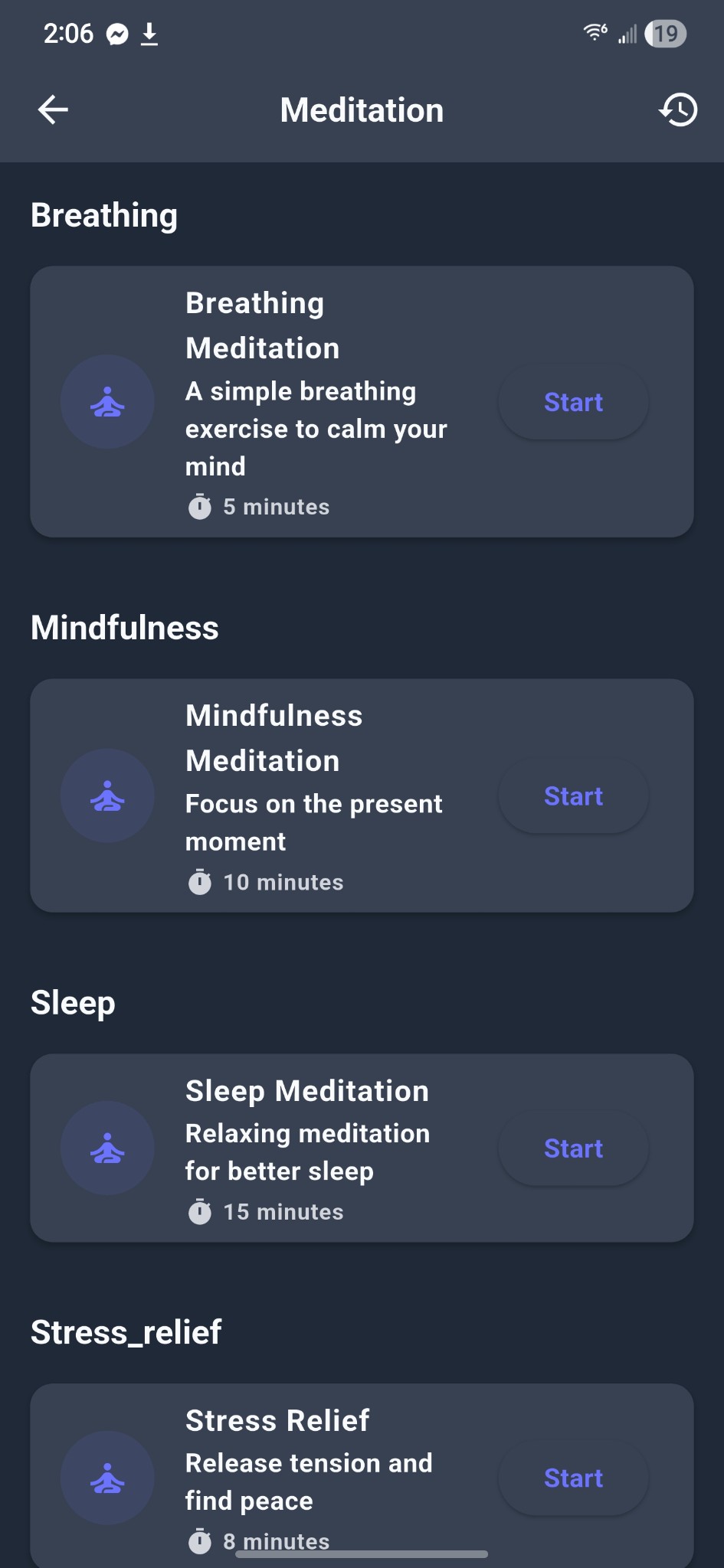Start the Sleep Meditation session
The height and width of the screenshot is (1568, 724).
[572, 1148]
